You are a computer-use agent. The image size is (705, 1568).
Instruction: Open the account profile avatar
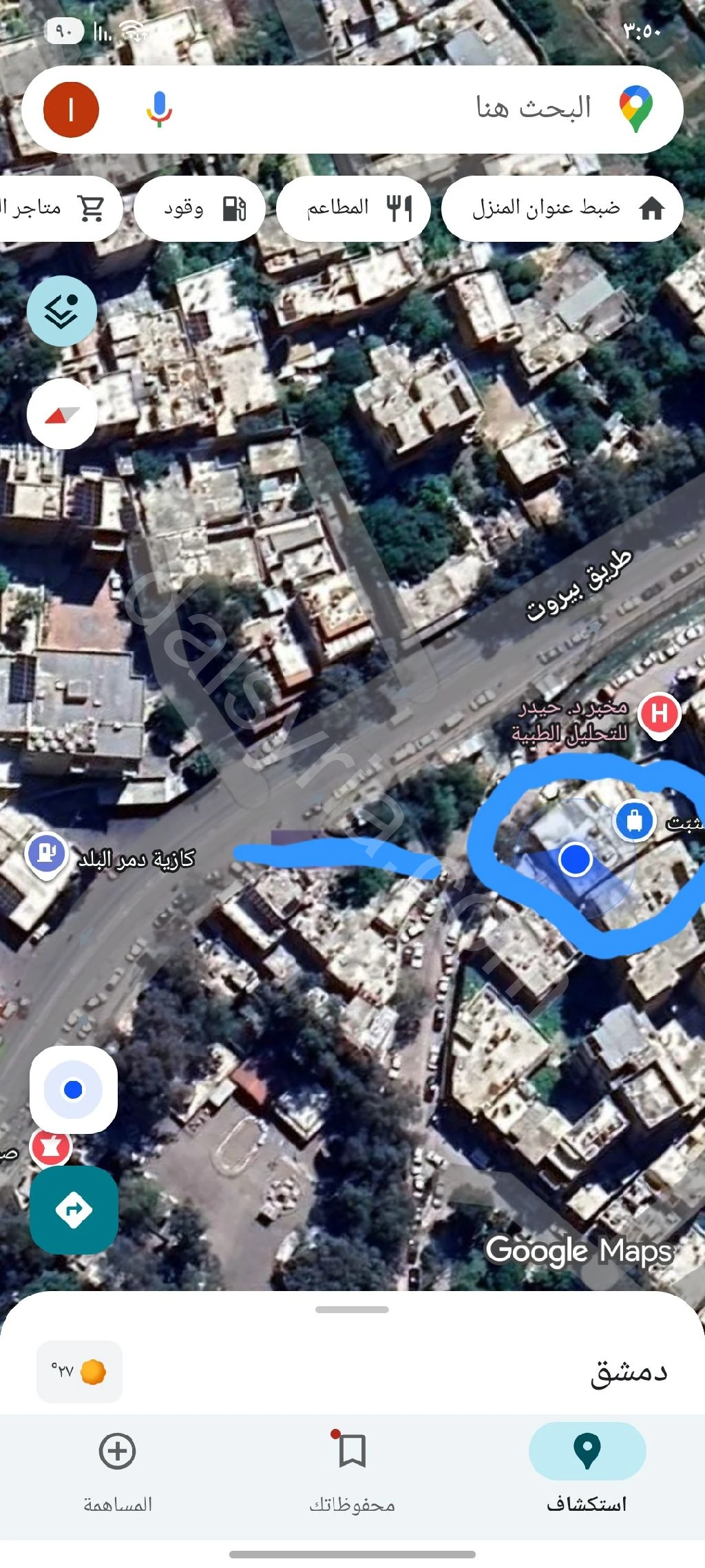[71, 110]
